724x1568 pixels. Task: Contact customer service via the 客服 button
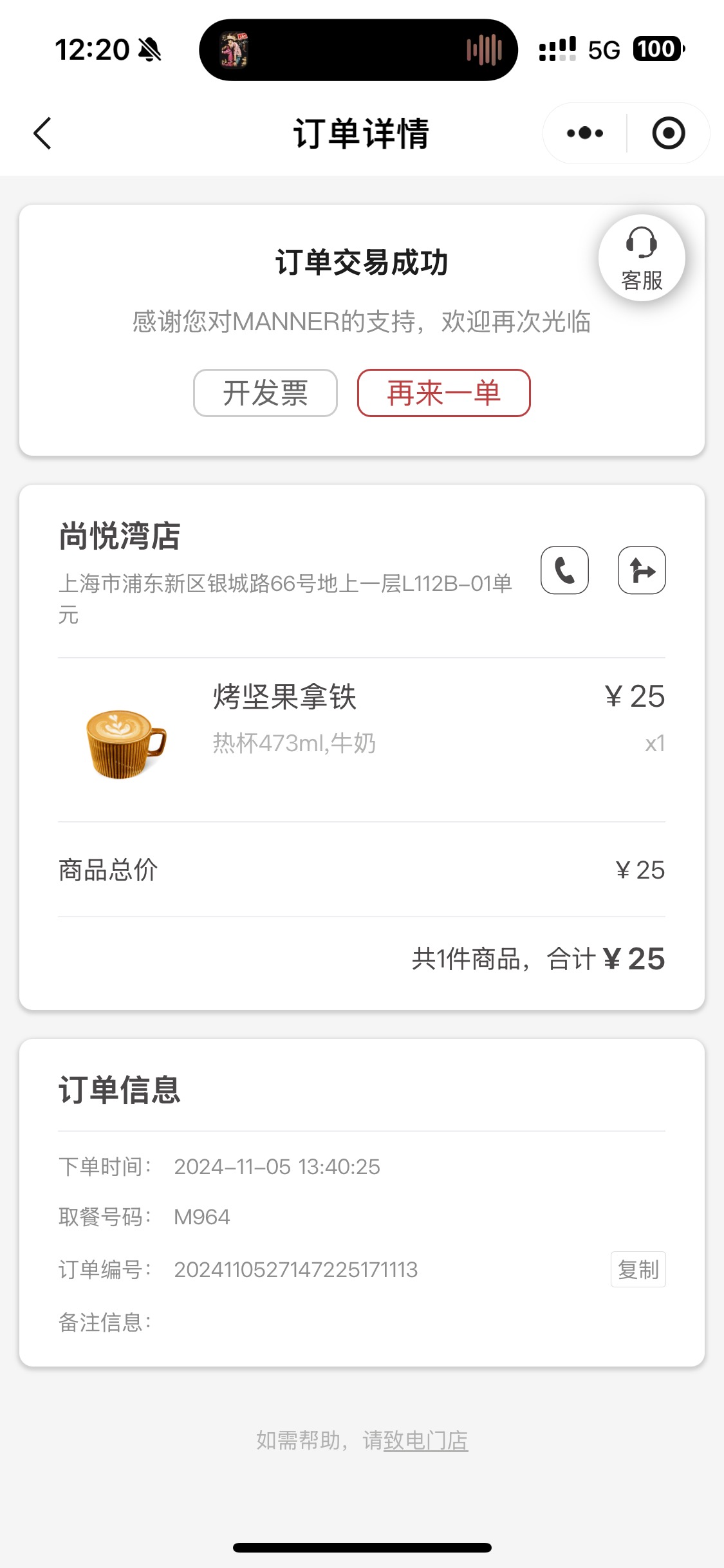click(x=642, y=258)
